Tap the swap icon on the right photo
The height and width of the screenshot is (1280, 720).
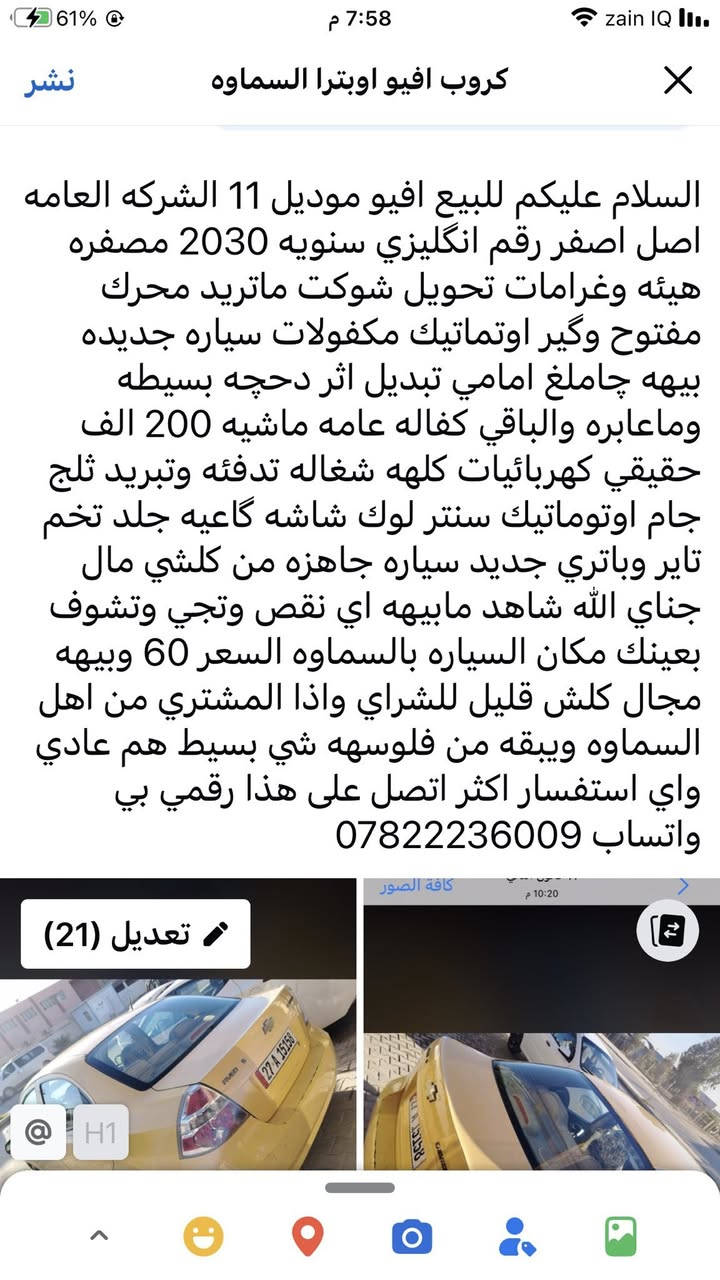(667, 930)
